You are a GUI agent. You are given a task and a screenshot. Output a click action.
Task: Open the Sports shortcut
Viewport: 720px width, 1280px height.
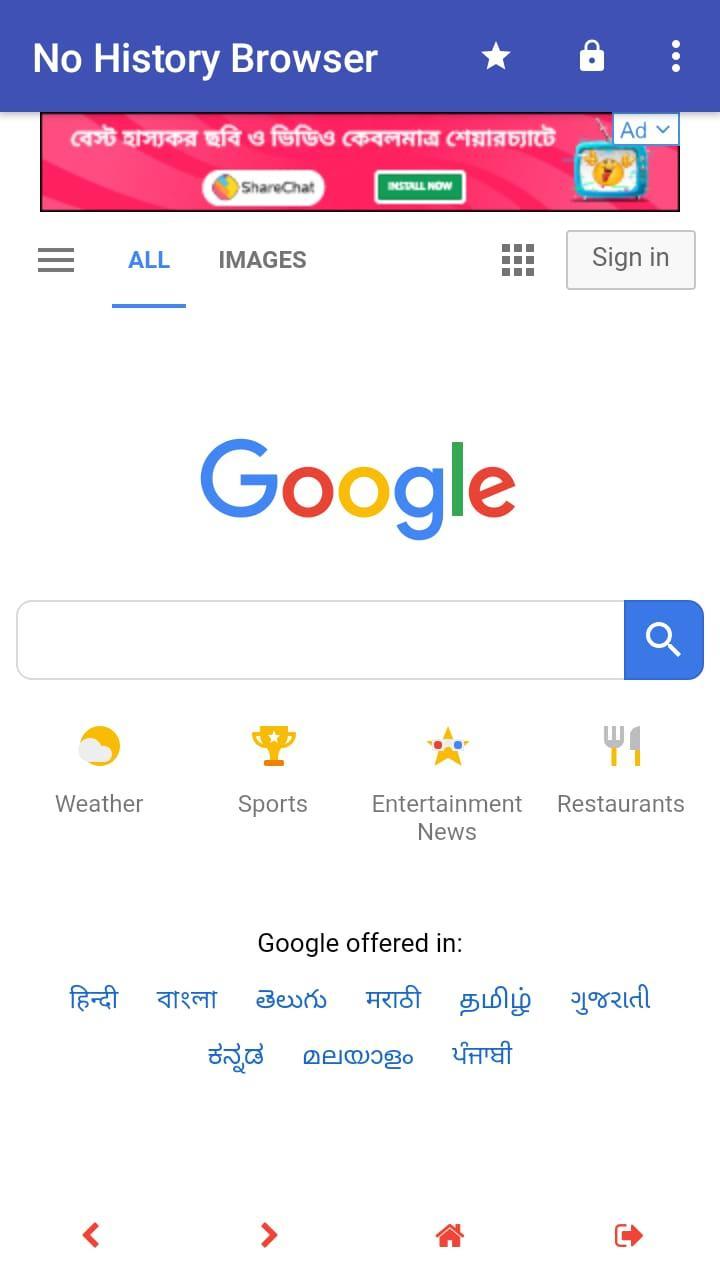pyautogui.click(x=273, y=770)
